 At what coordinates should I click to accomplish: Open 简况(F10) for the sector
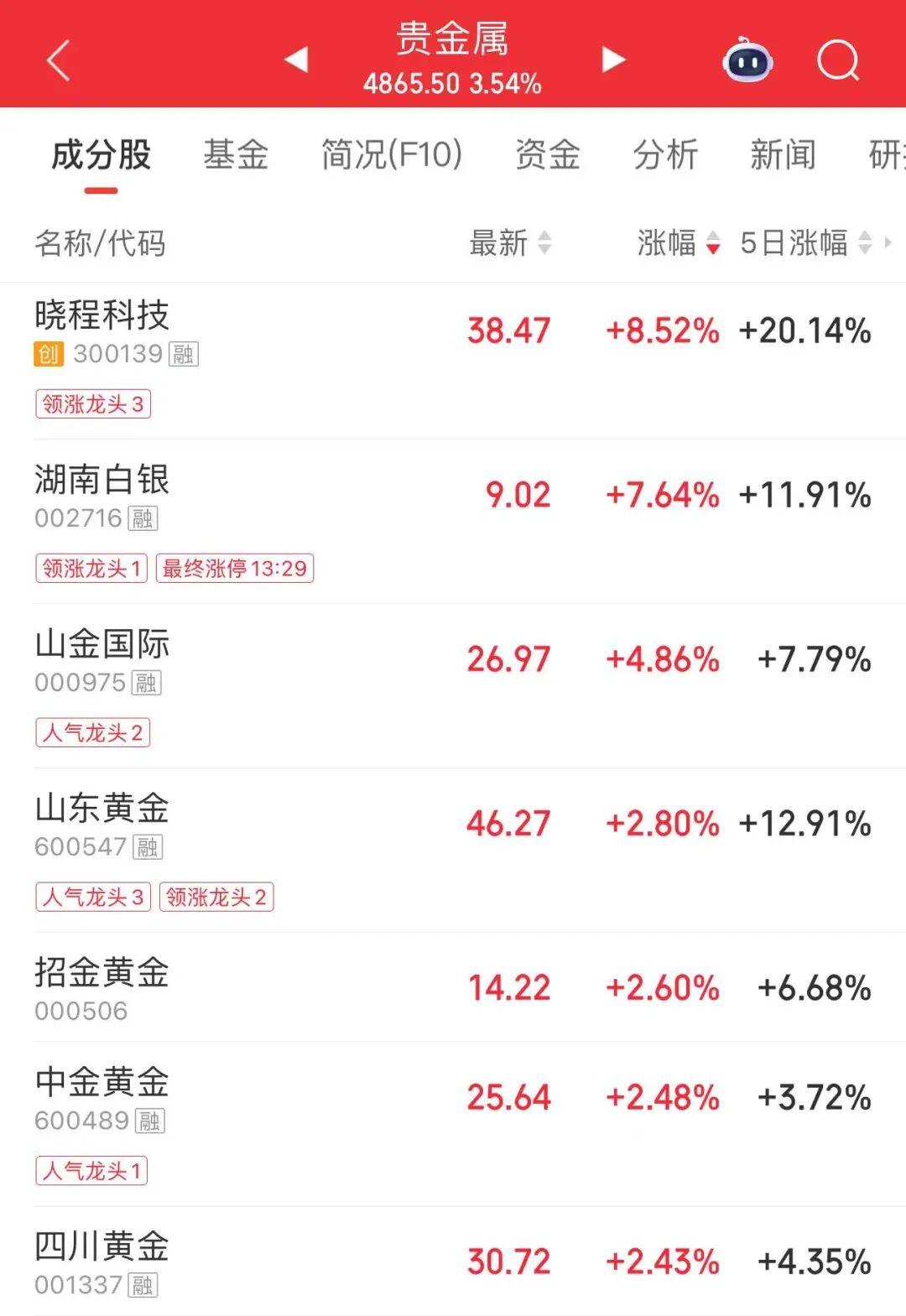[x=390, y=156]
